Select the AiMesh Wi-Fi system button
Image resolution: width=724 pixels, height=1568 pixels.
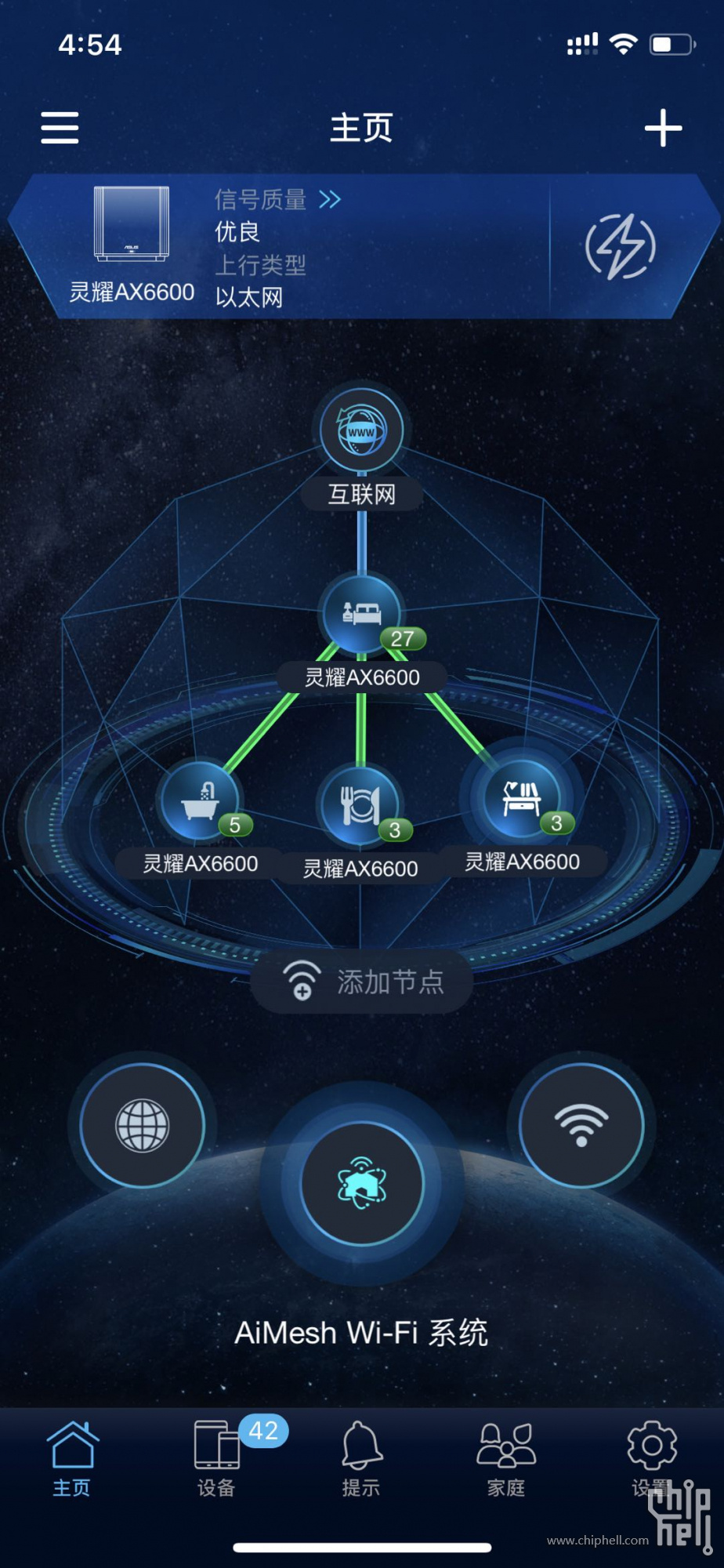coord(361,1183)
